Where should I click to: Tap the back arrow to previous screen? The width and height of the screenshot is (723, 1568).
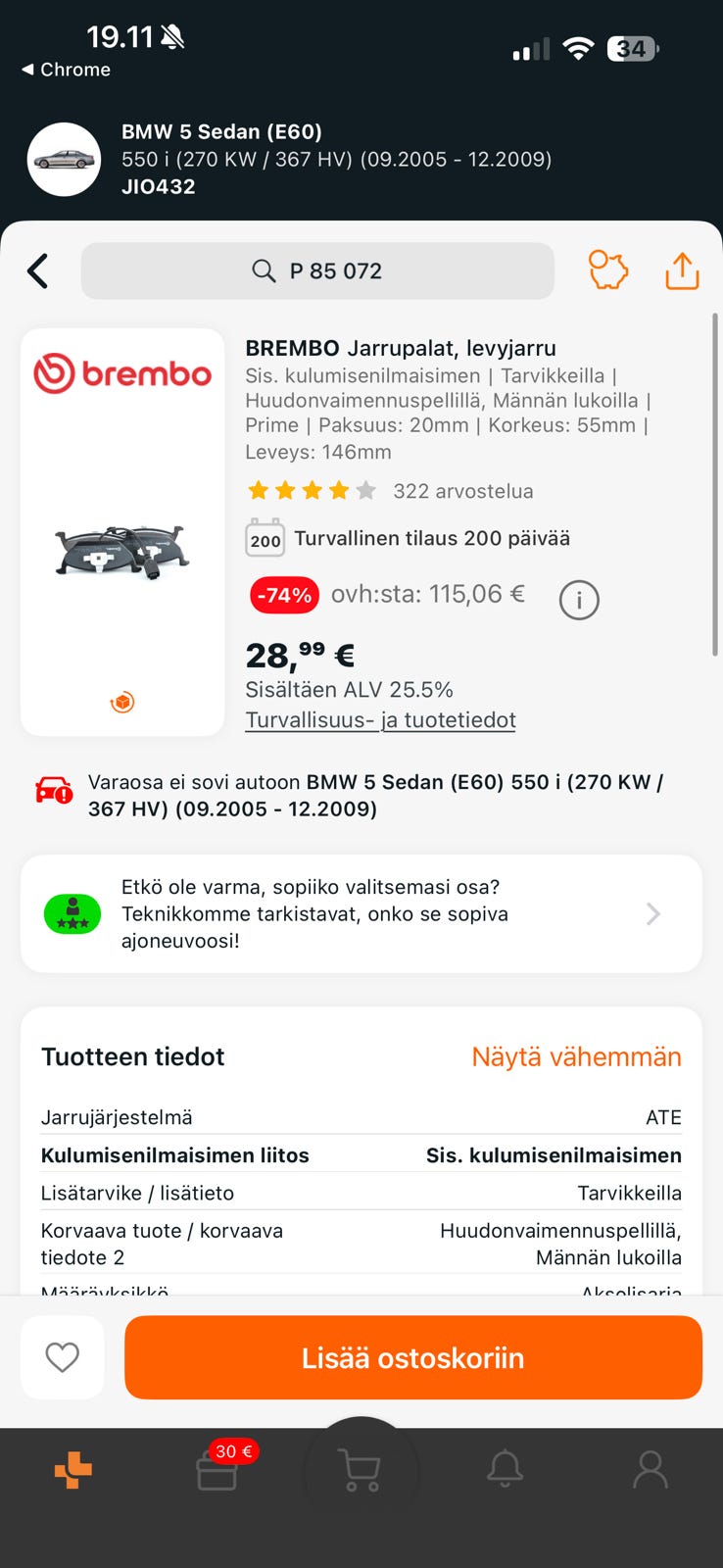point(37,270)
